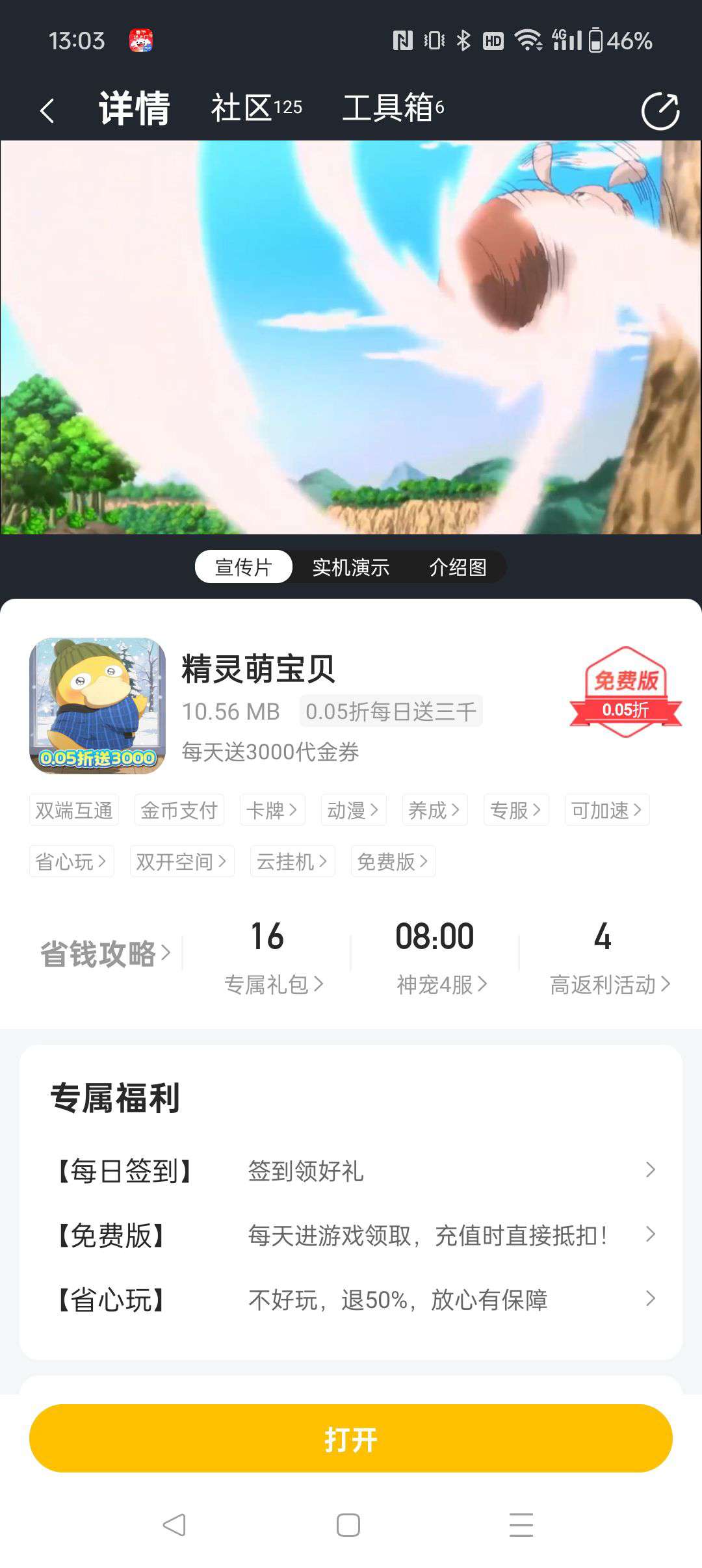The height and width of the screenshot is (1568, 702).
Task: View the 可加速 tag details
Action: [x=606, y=810]
